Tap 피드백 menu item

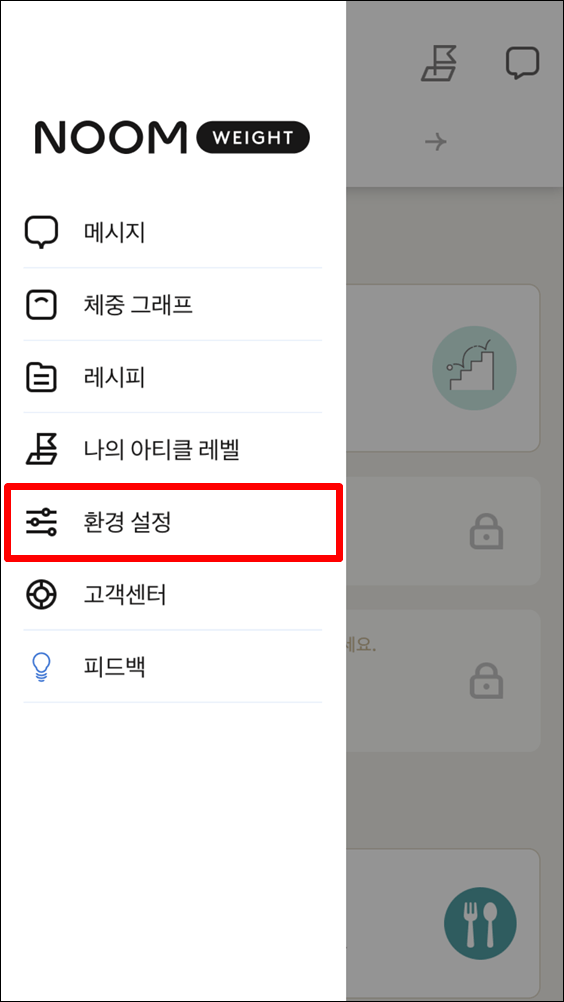[x=172, y=667]
